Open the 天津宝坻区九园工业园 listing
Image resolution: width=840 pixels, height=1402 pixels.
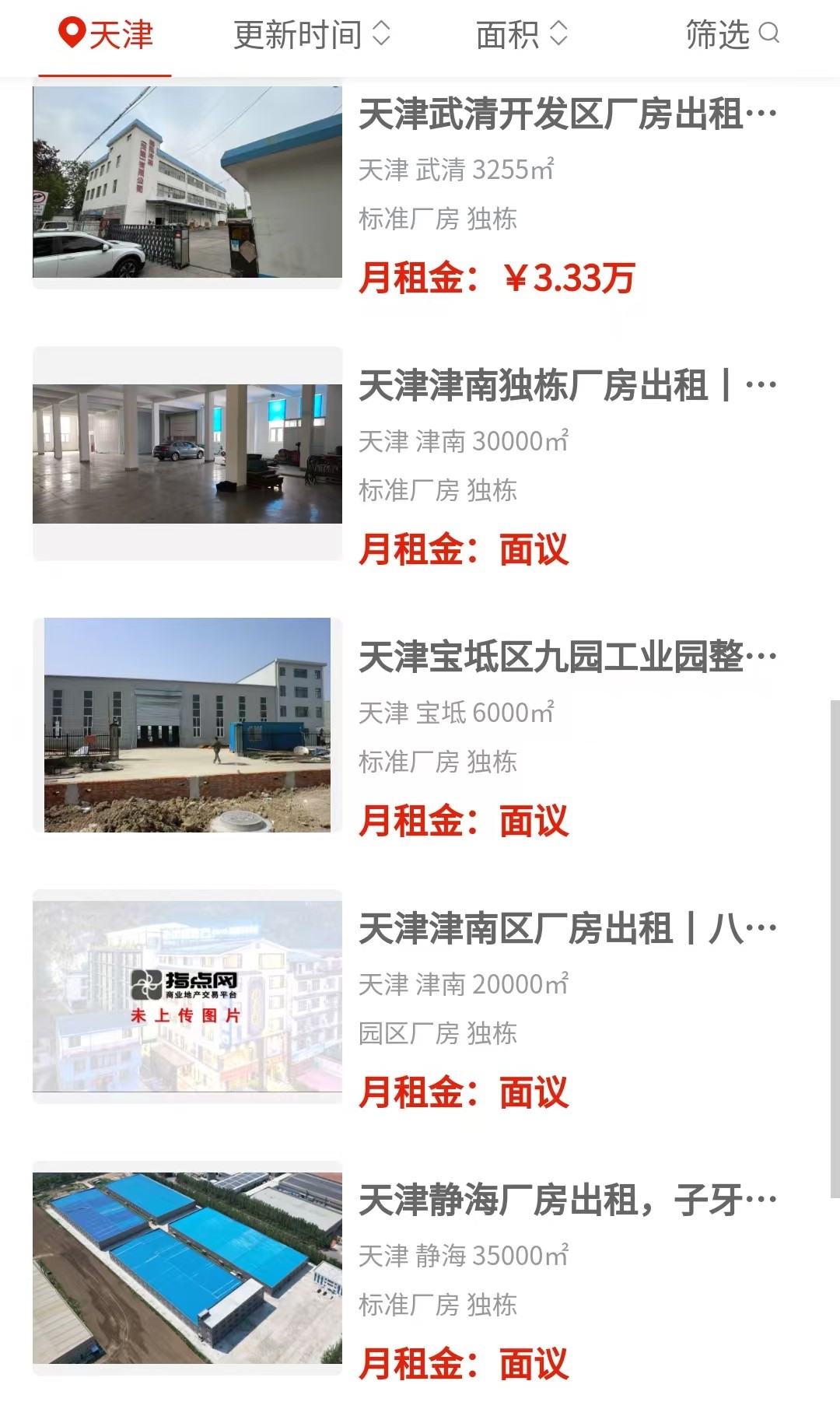tap(568, 657)
